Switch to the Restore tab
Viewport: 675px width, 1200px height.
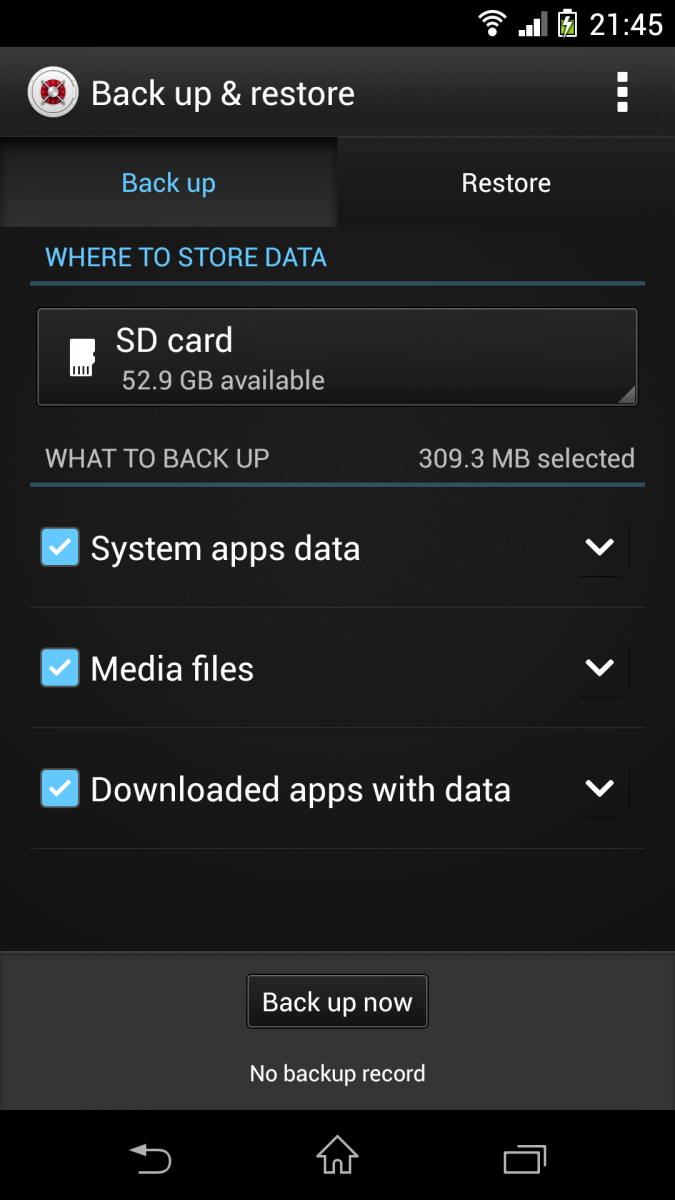click(506, 183)
